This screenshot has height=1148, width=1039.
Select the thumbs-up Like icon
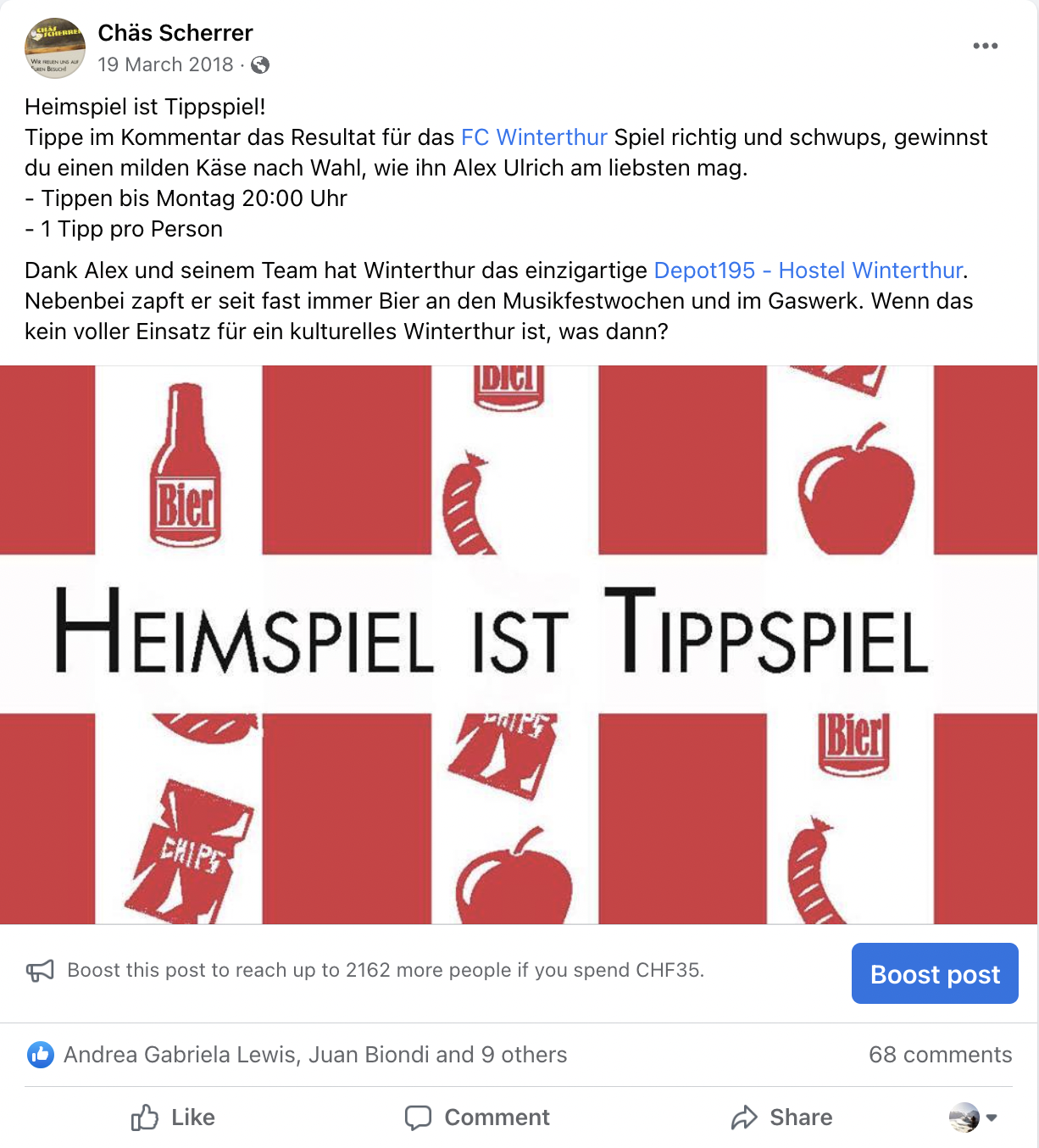pos(145,1117)
